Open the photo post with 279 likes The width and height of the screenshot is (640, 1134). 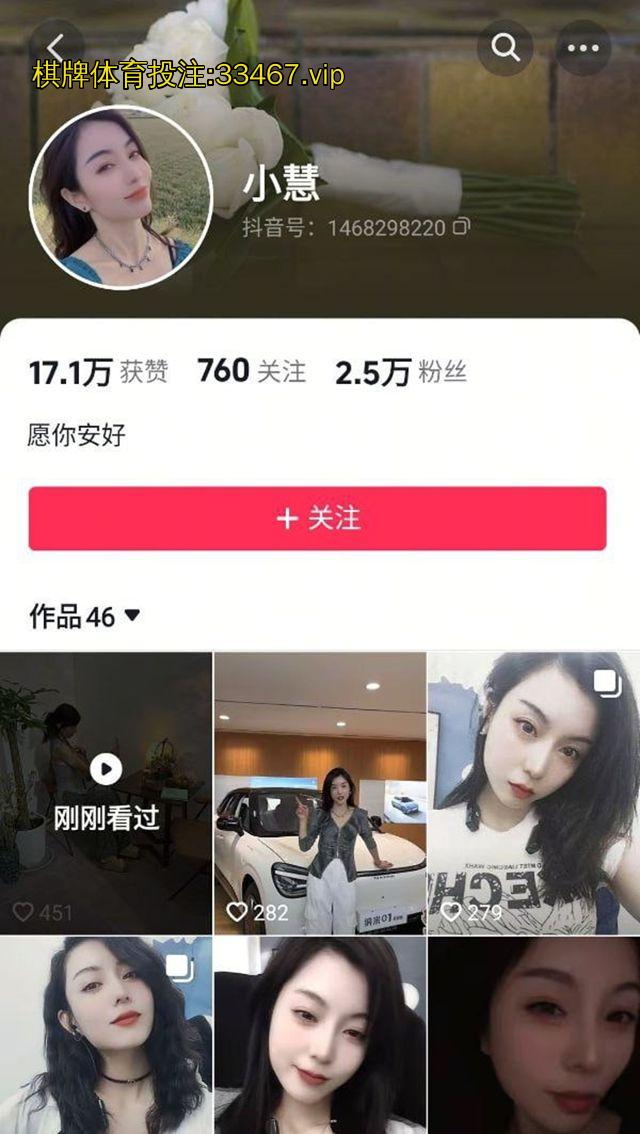click(533, 792)
